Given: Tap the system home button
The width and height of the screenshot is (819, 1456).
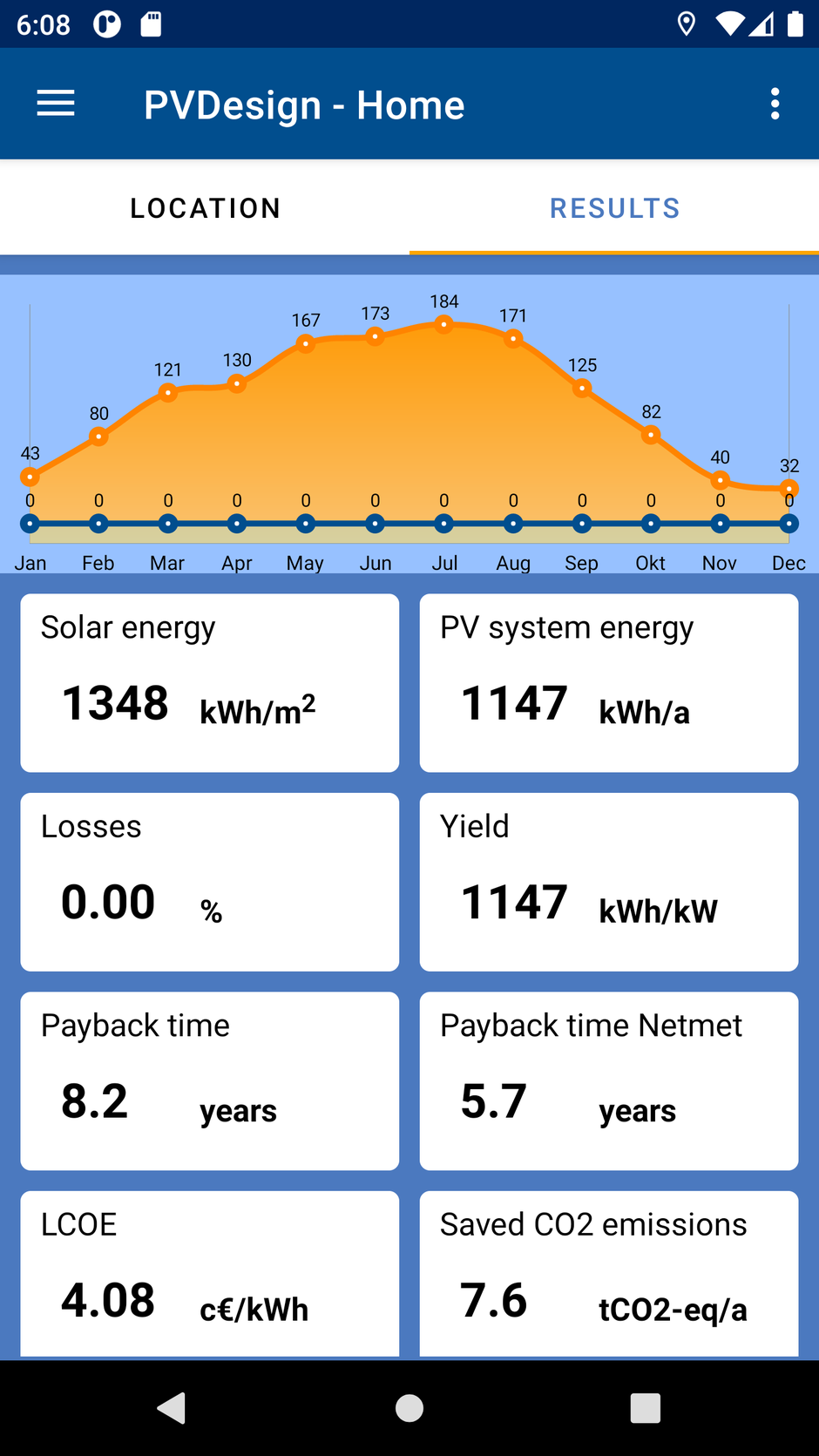Looking at the screenshot, I should (409, 1407).
